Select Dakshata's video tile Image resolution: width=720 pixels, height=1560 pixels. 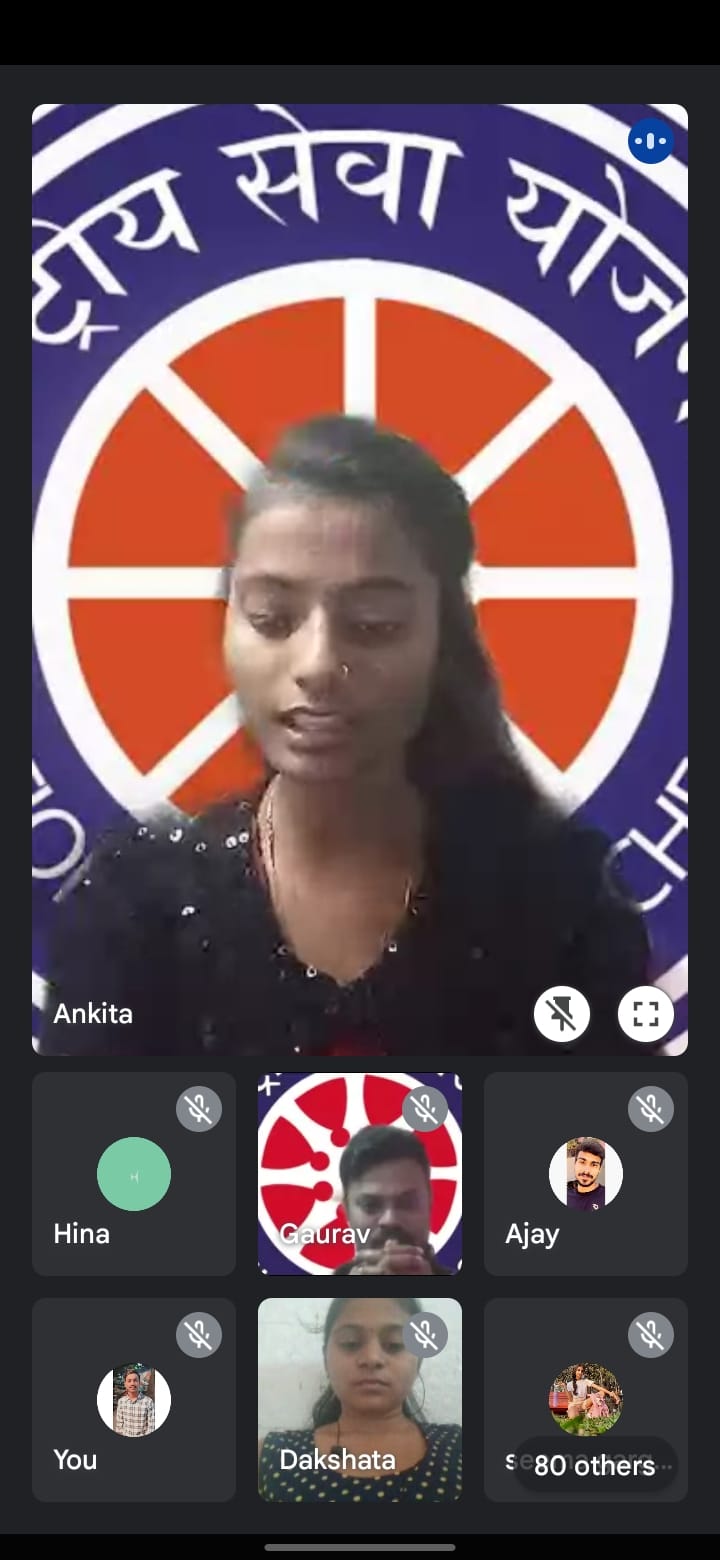point(360,1400)
